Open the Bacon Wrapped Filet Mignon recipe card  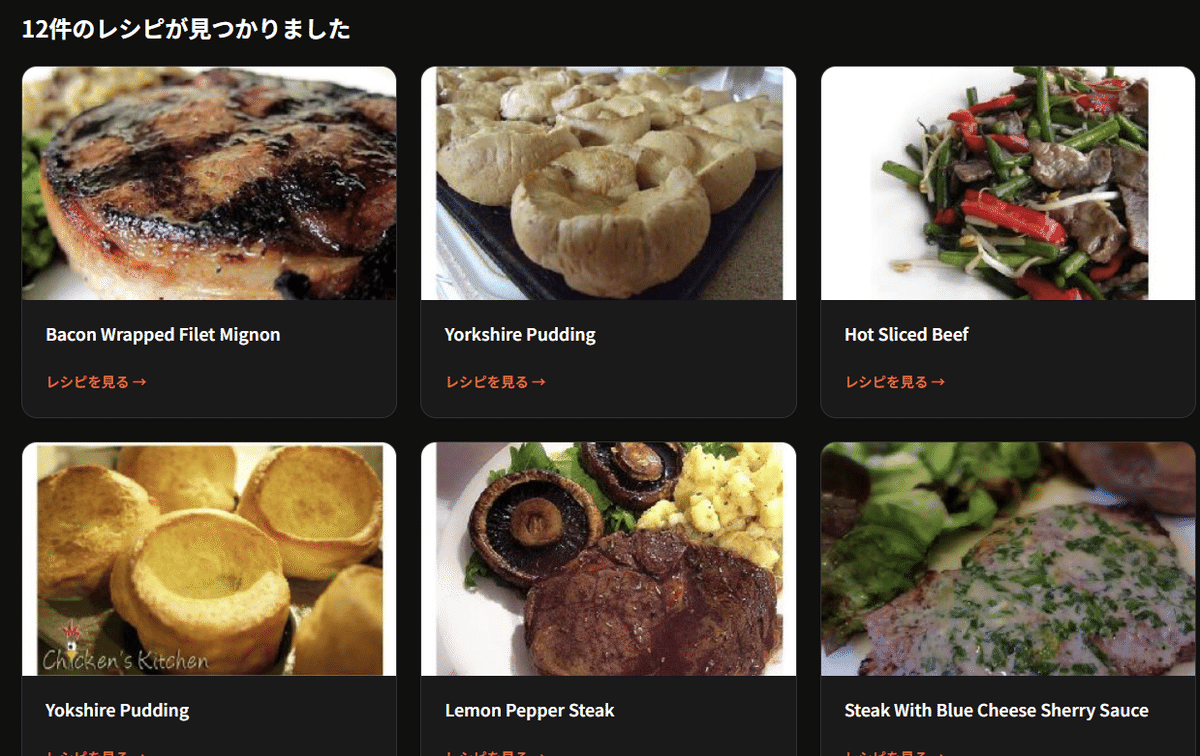coord(163,335)
